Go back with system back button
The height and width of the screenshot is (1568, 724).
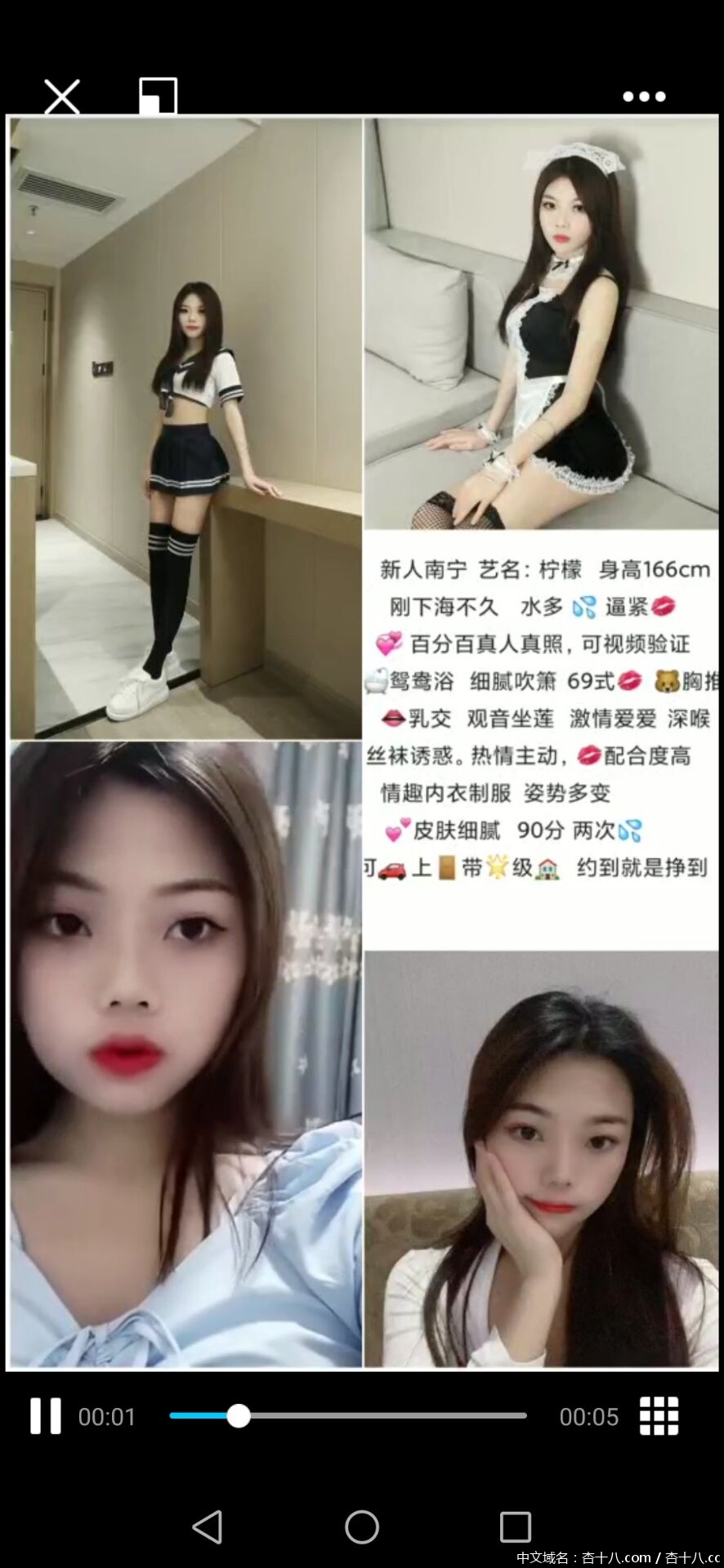[x=208, y=1526]
